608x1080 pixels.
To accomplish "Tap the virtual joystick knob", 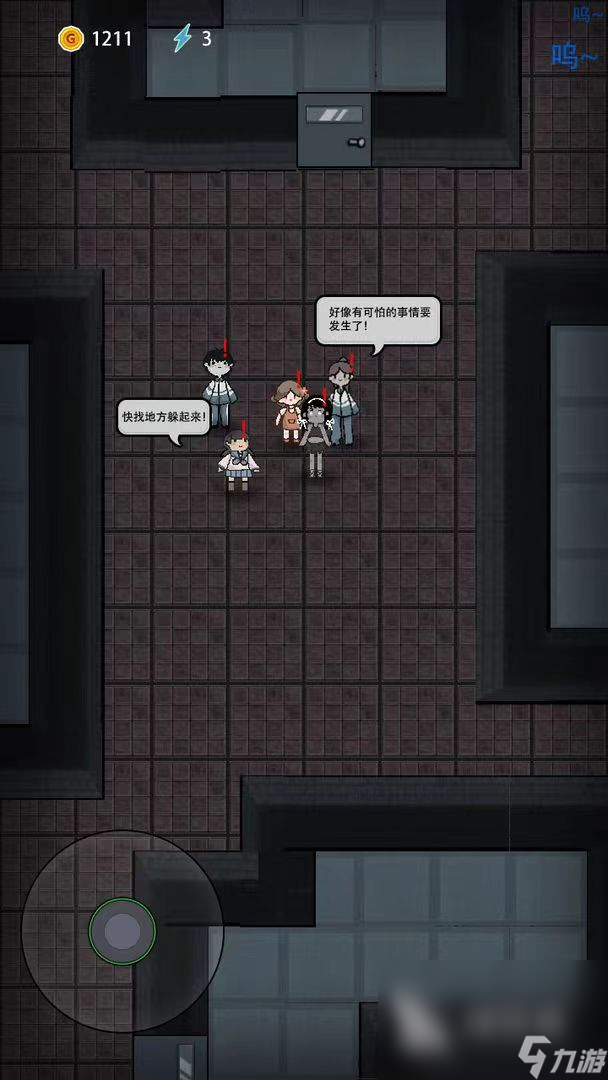I will tap(122, 931).
